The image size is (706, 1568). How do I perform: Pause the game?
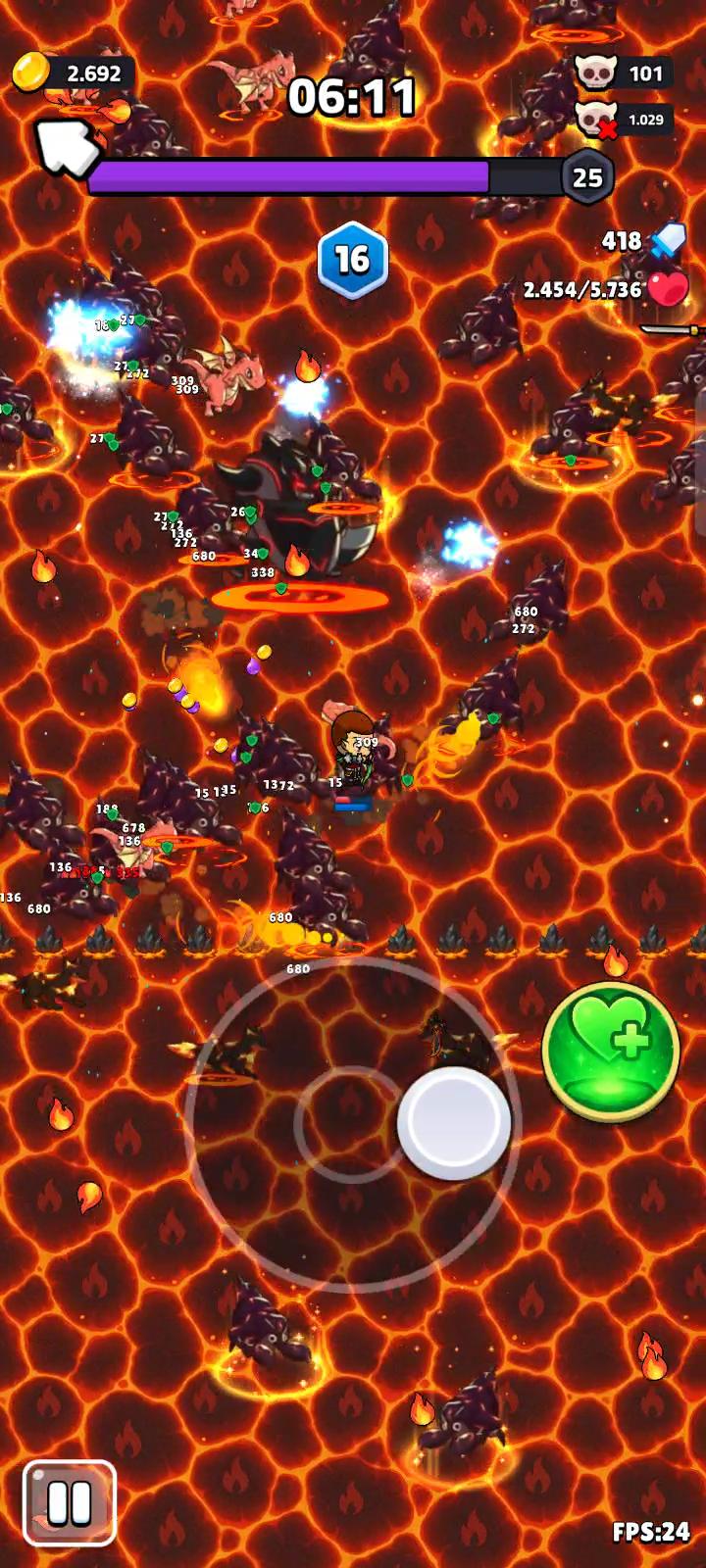(x=69, y=1502)
